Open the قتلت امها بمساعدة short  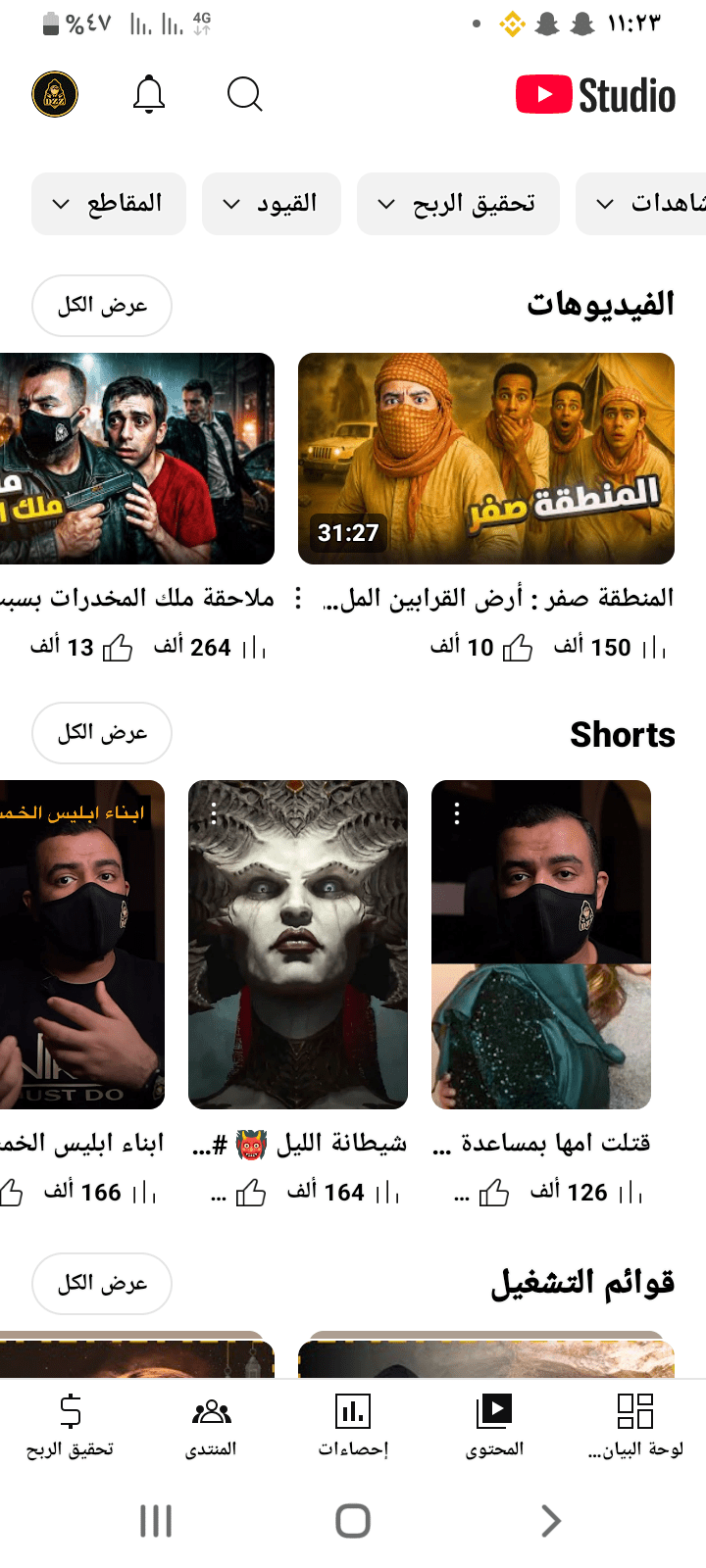pyautogui.click(x=541, y=945)
